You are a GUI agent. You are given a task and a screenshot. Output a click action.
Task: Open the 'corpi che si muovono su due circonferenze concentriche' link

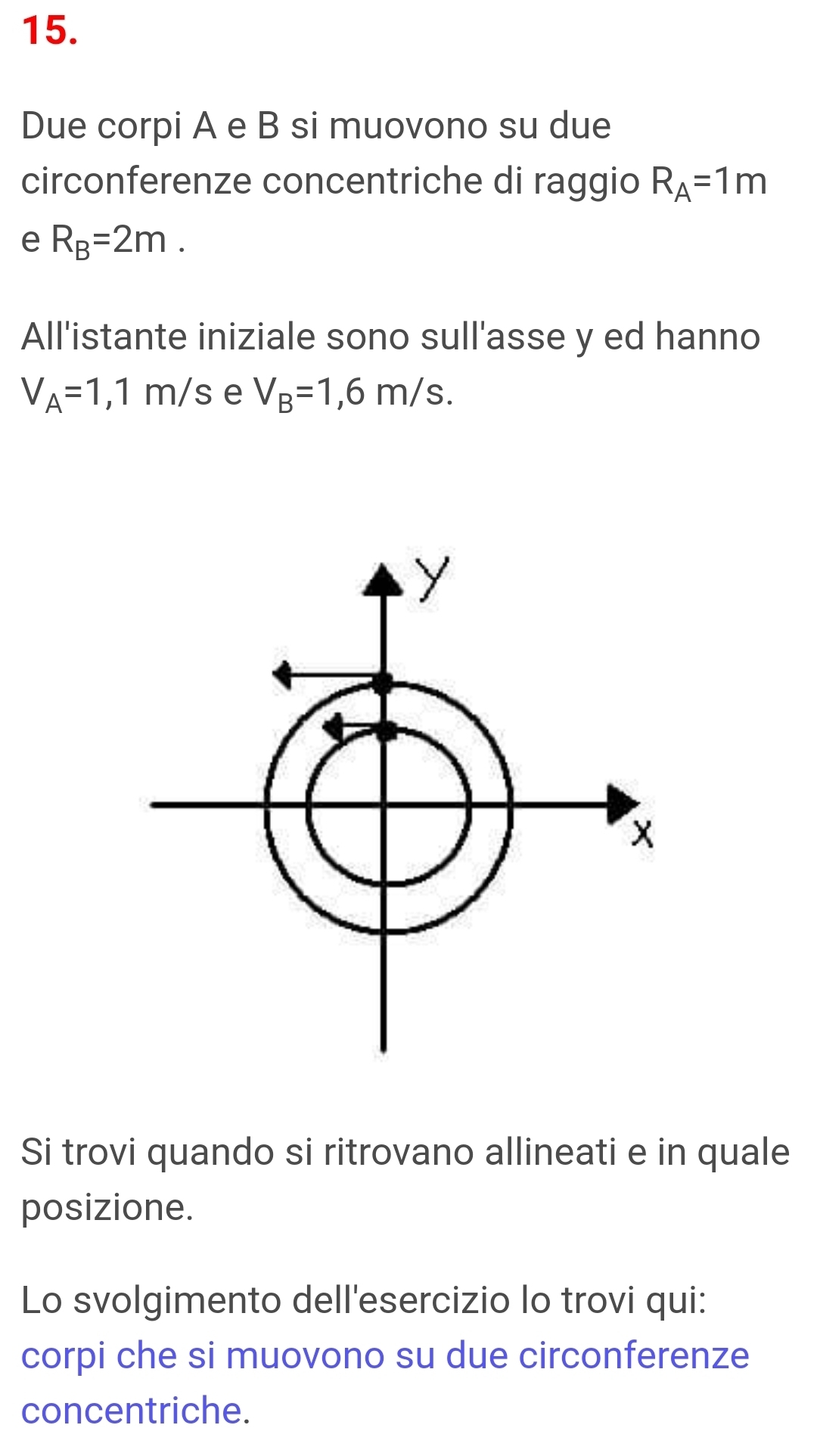[384, 1355]
